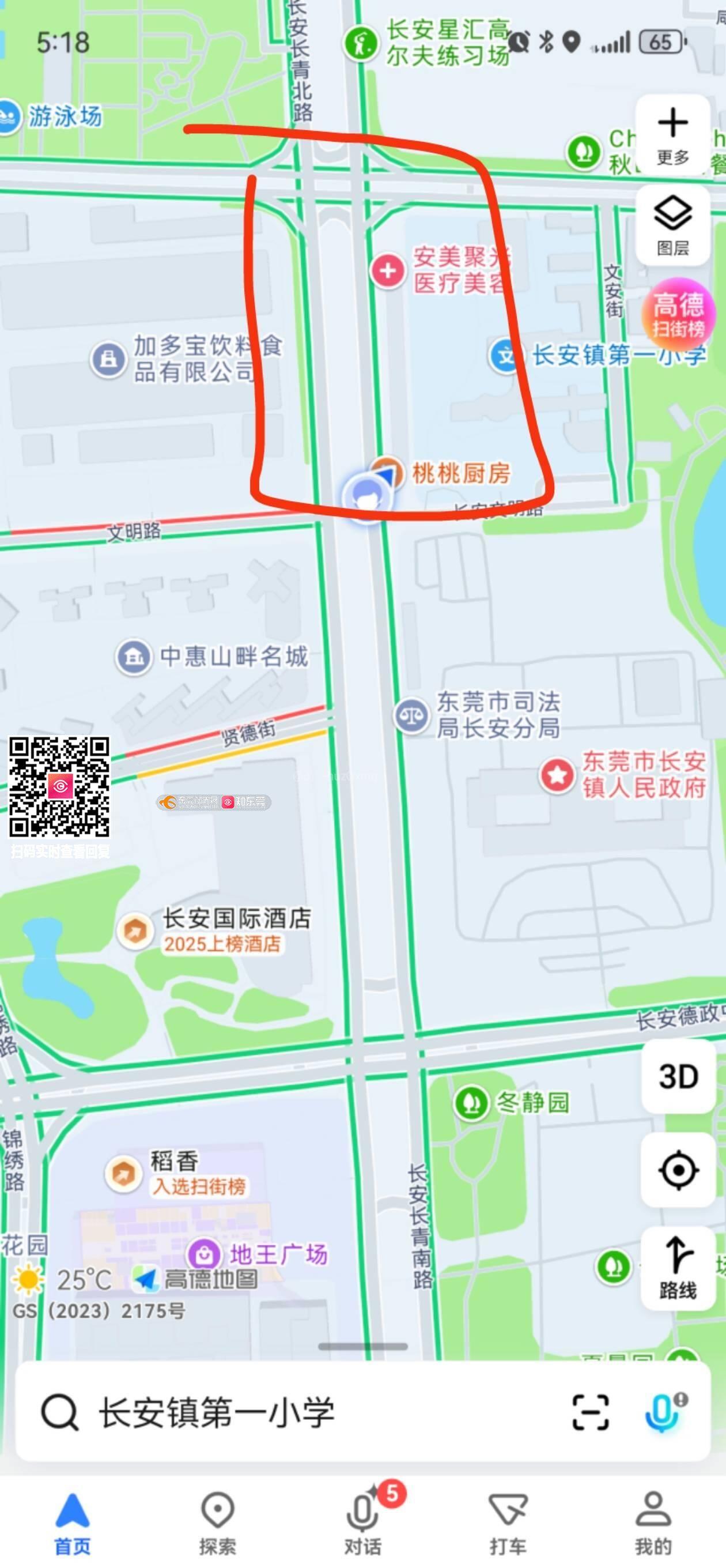This screenshot has width=726, height=1568.
Task: Open 东莞市长安镇人民政府 map marker
Action: click(557, 774)
